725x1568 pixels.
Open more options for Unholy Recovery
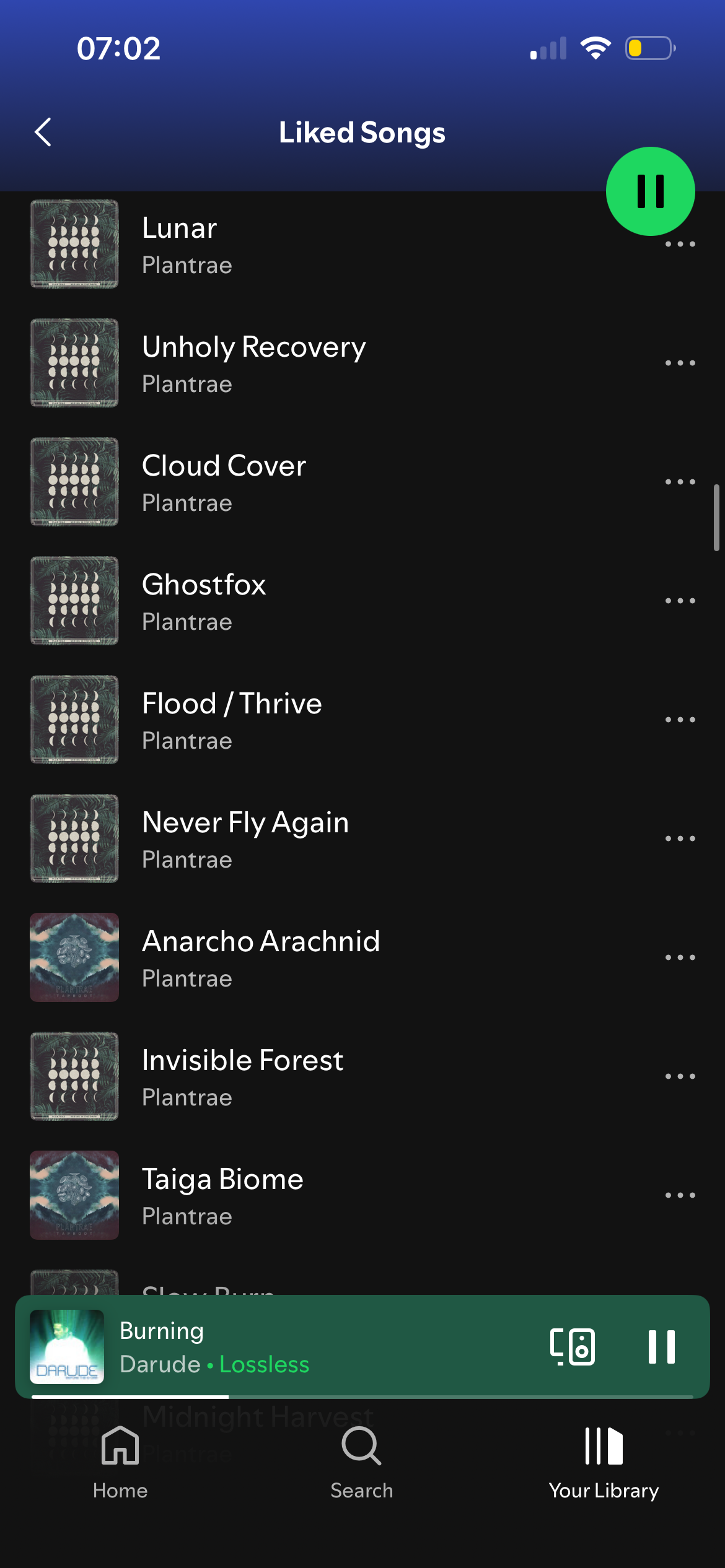pyautogui.click(x=680, y=363)
